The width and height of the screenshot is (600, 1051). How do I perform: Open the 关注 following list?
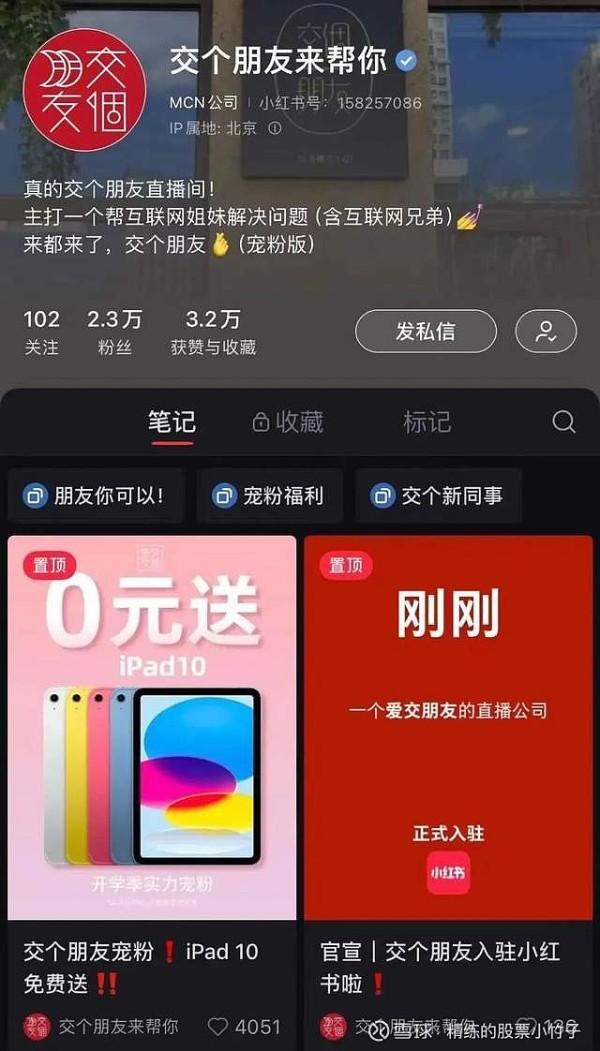tap(42, 332)
